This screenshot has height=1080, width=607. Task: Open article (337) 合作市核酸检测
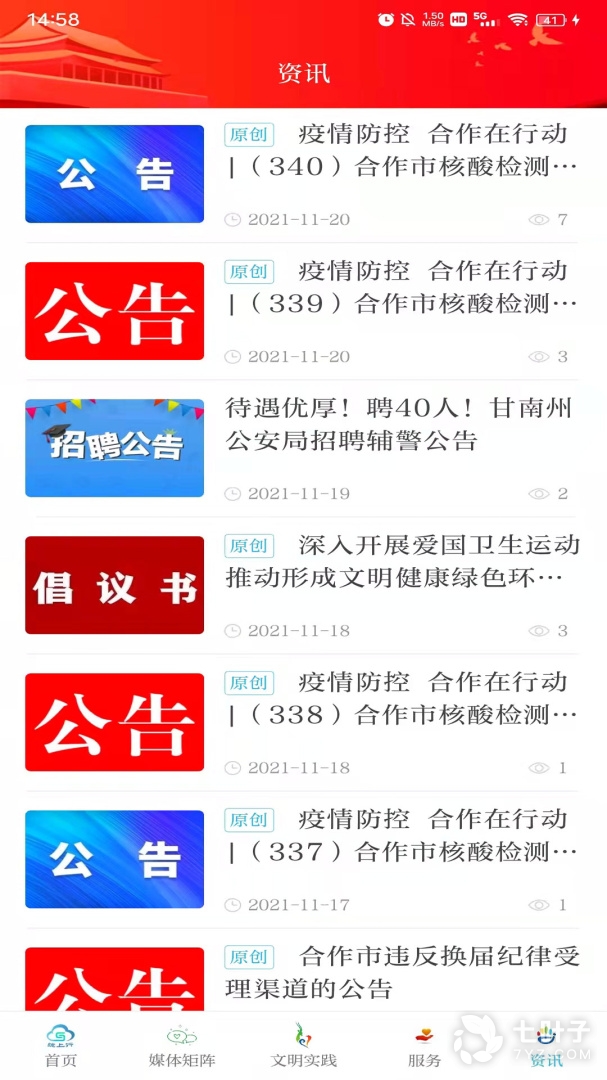[x=400, y=835]
